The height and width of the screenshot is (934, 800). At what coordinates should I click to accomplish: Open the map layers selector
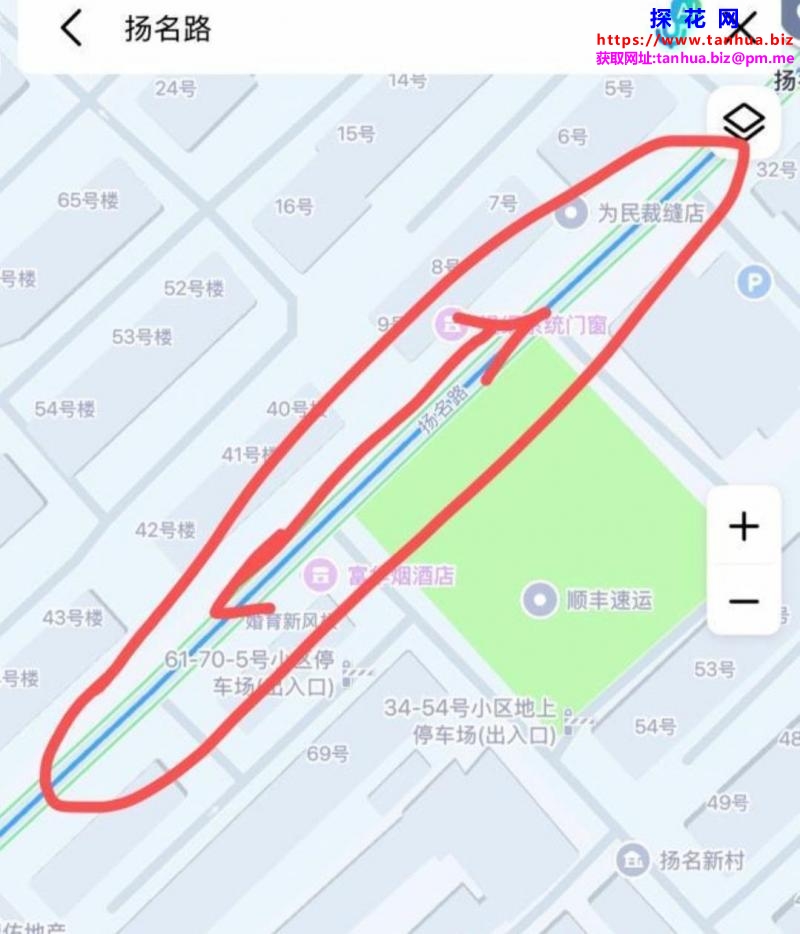[x=743, y=123]
